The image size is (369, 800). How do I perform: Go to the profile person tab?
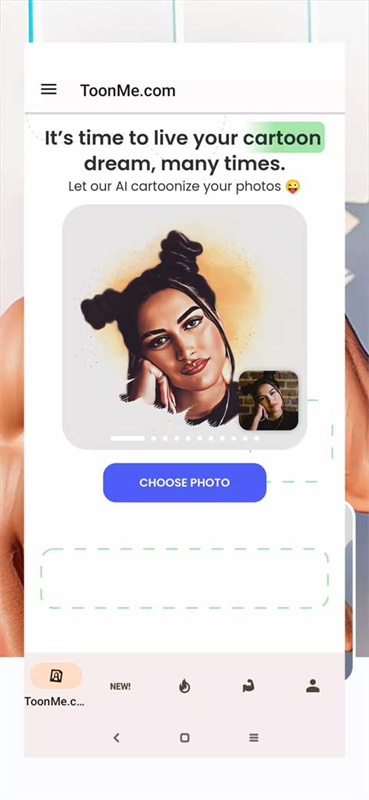click(313, 687)
